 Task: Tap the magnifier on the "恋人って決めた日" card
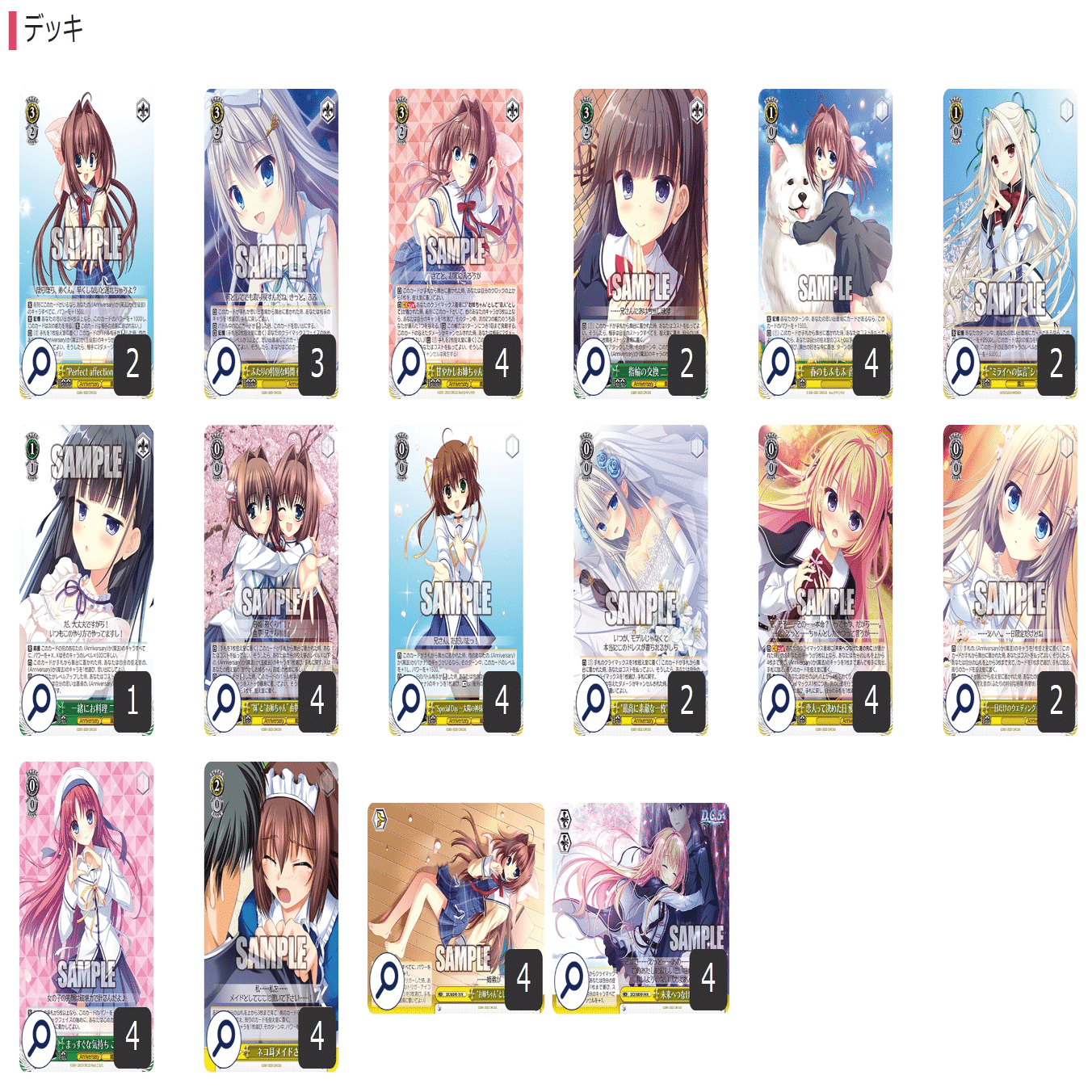tap(777, 702)
